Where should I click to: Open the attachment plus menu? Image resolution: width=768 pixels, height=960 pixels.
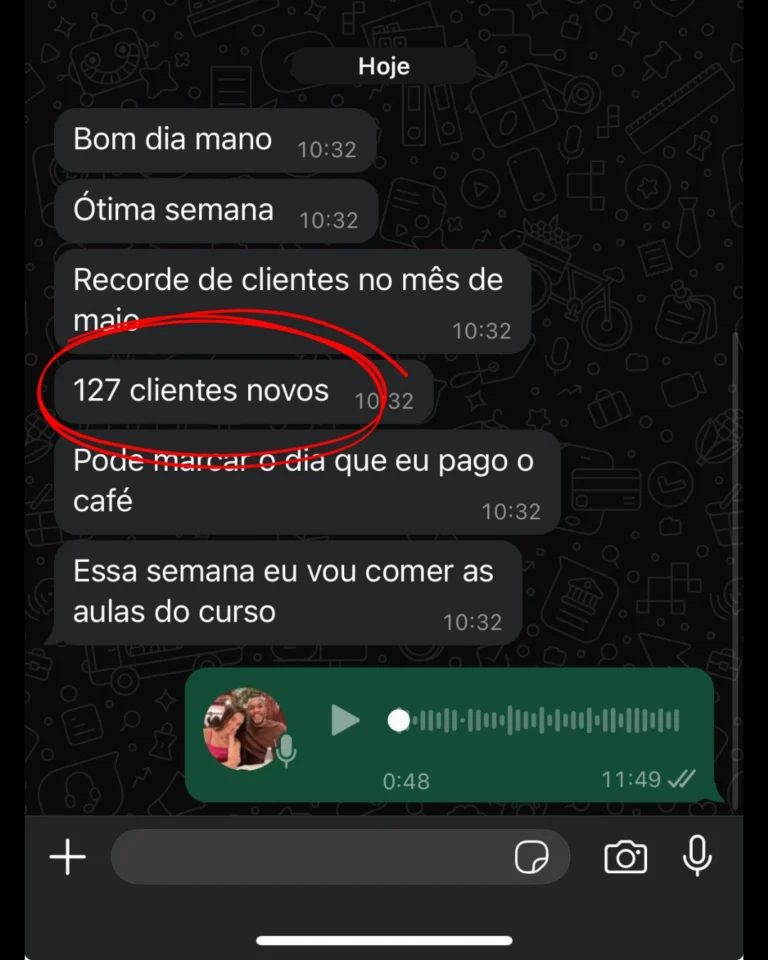tap(68, 857)
